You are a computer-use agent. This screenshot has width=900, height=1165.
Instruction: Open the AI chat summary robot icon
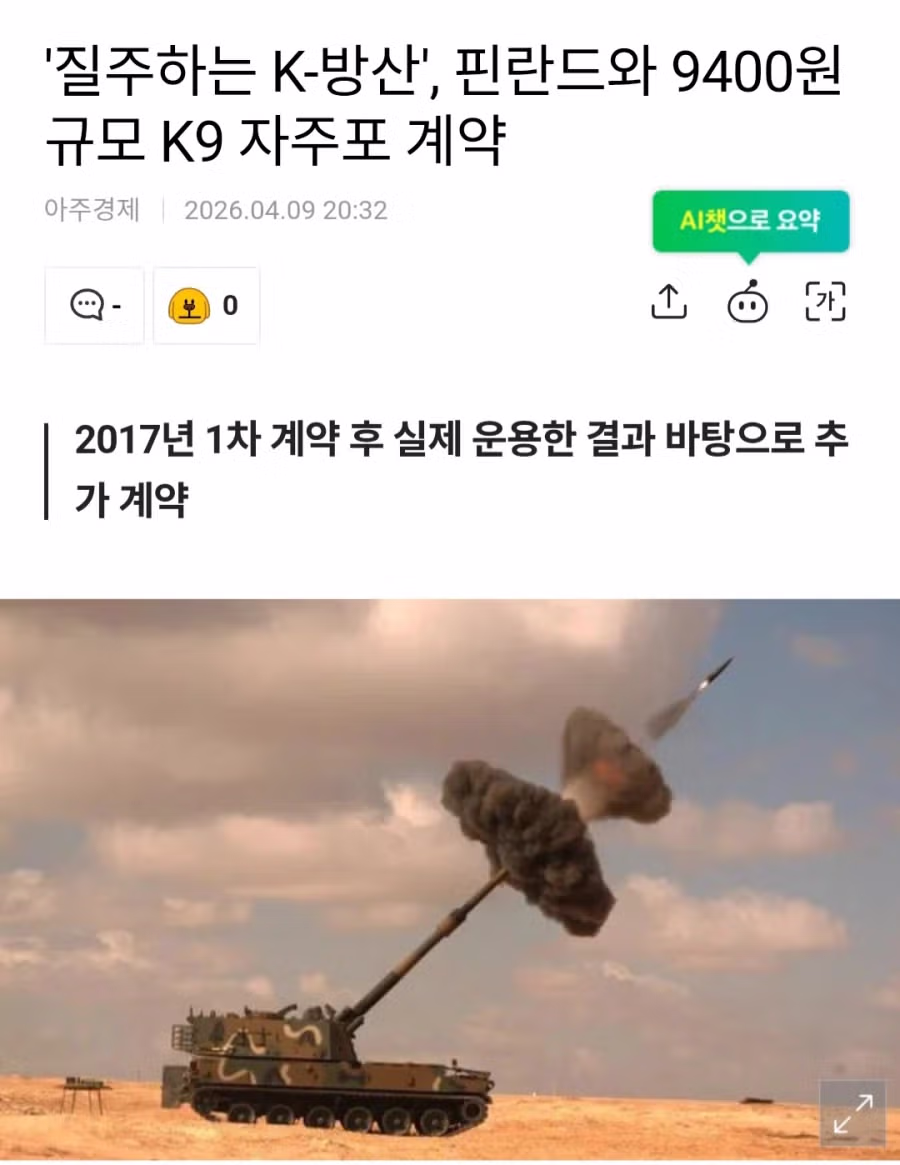[747, 301]
